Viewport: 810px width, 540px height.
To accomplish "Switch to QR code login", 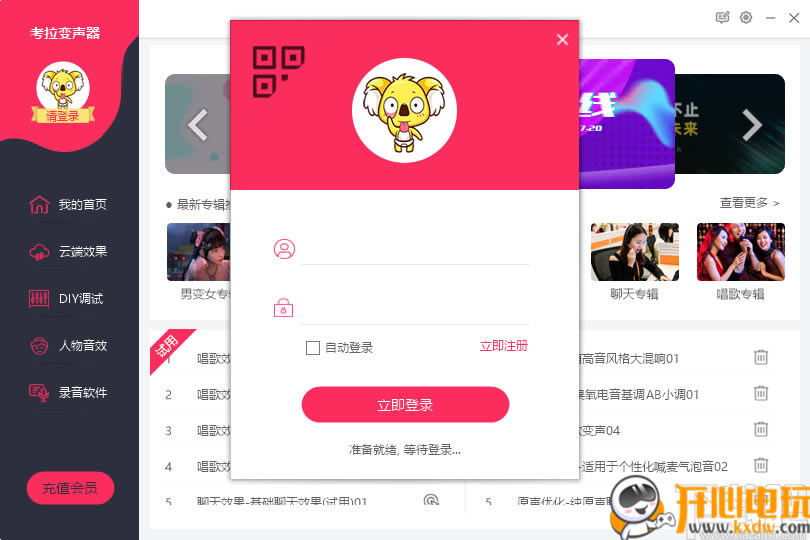I will coord(278,73).
